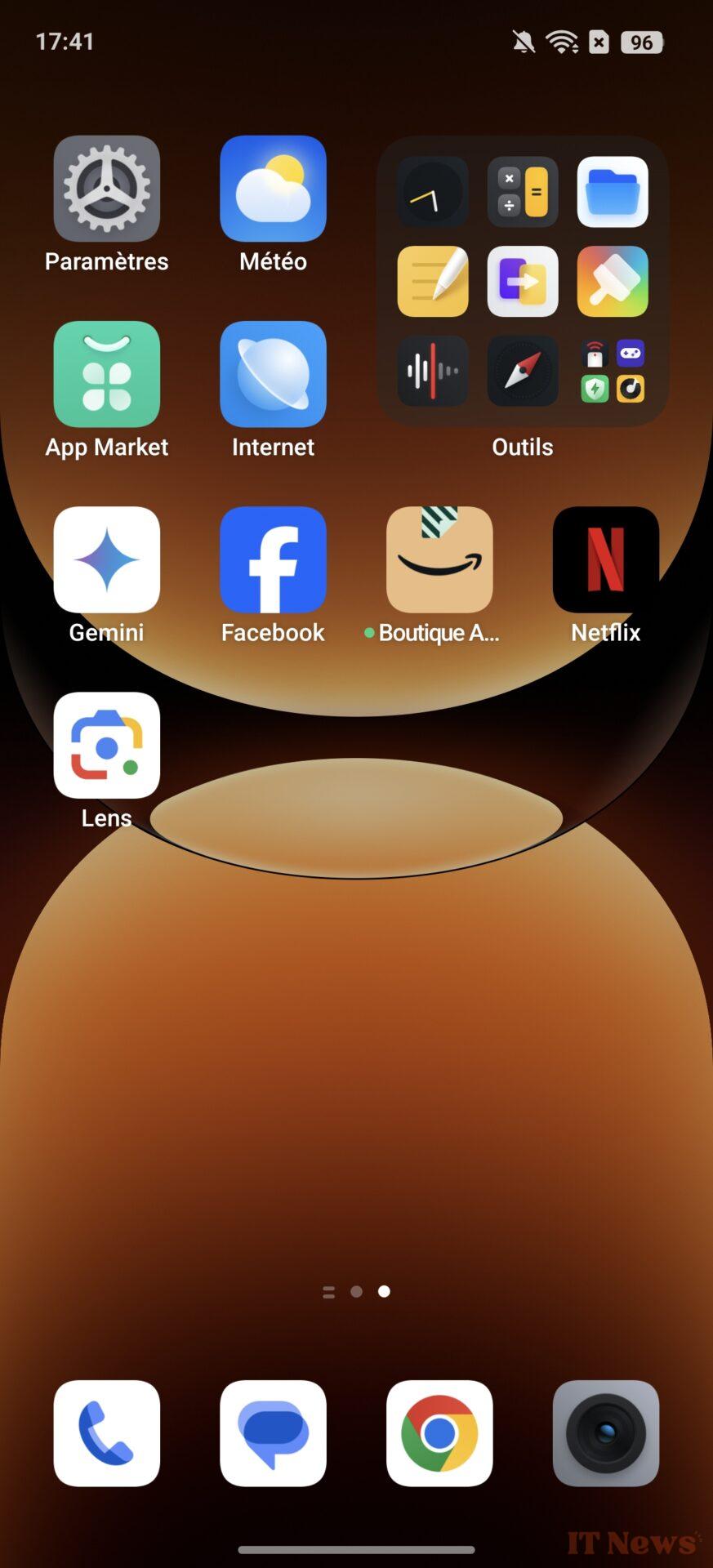Open the compass in Outils folder
Image resolution: width=713 pixels, height=1568 pixels.
pos(523,371)
